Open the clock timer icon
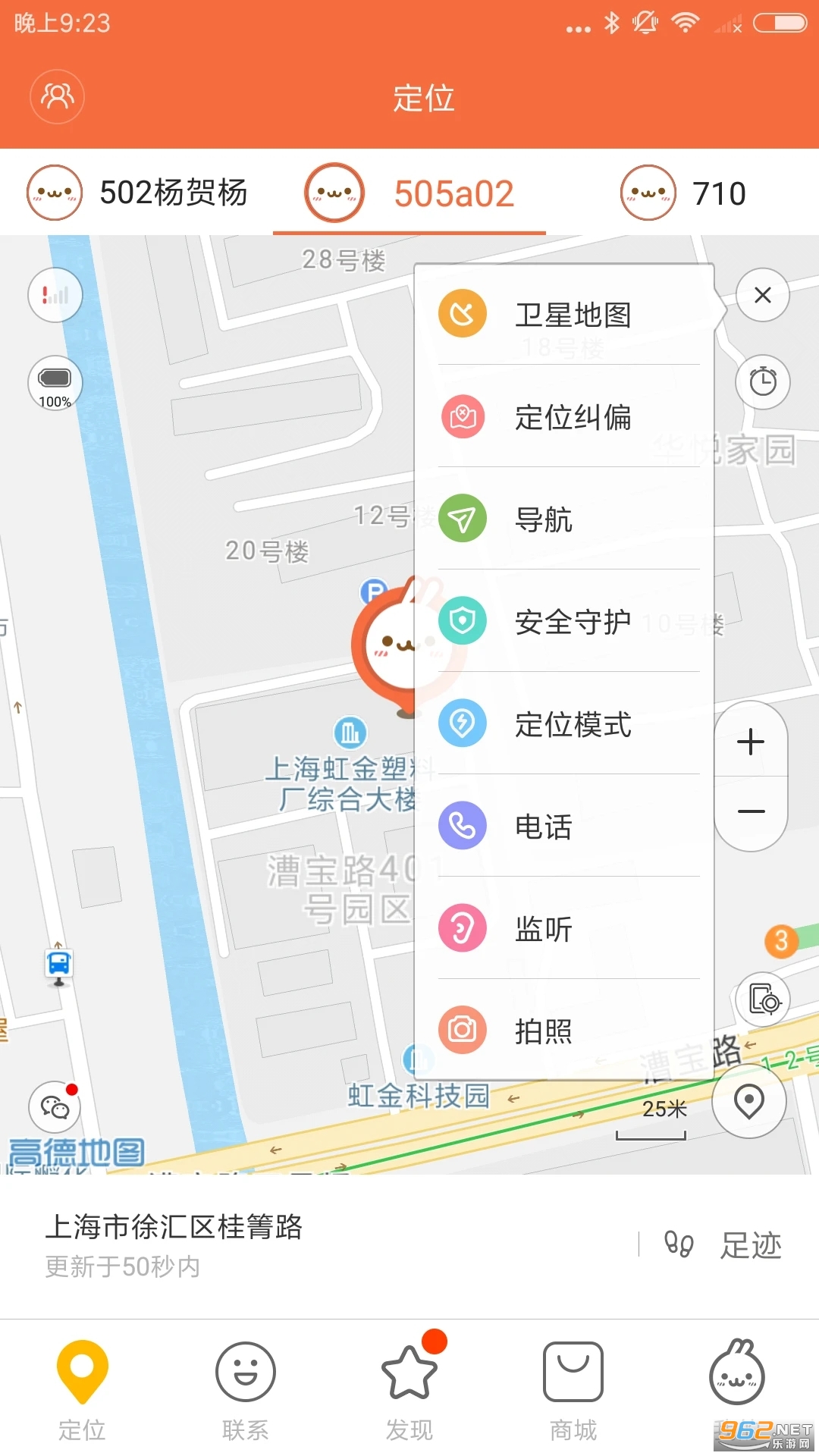This screenshot has height=1456, width=819. pyautogui.click(x=763, y=381)
